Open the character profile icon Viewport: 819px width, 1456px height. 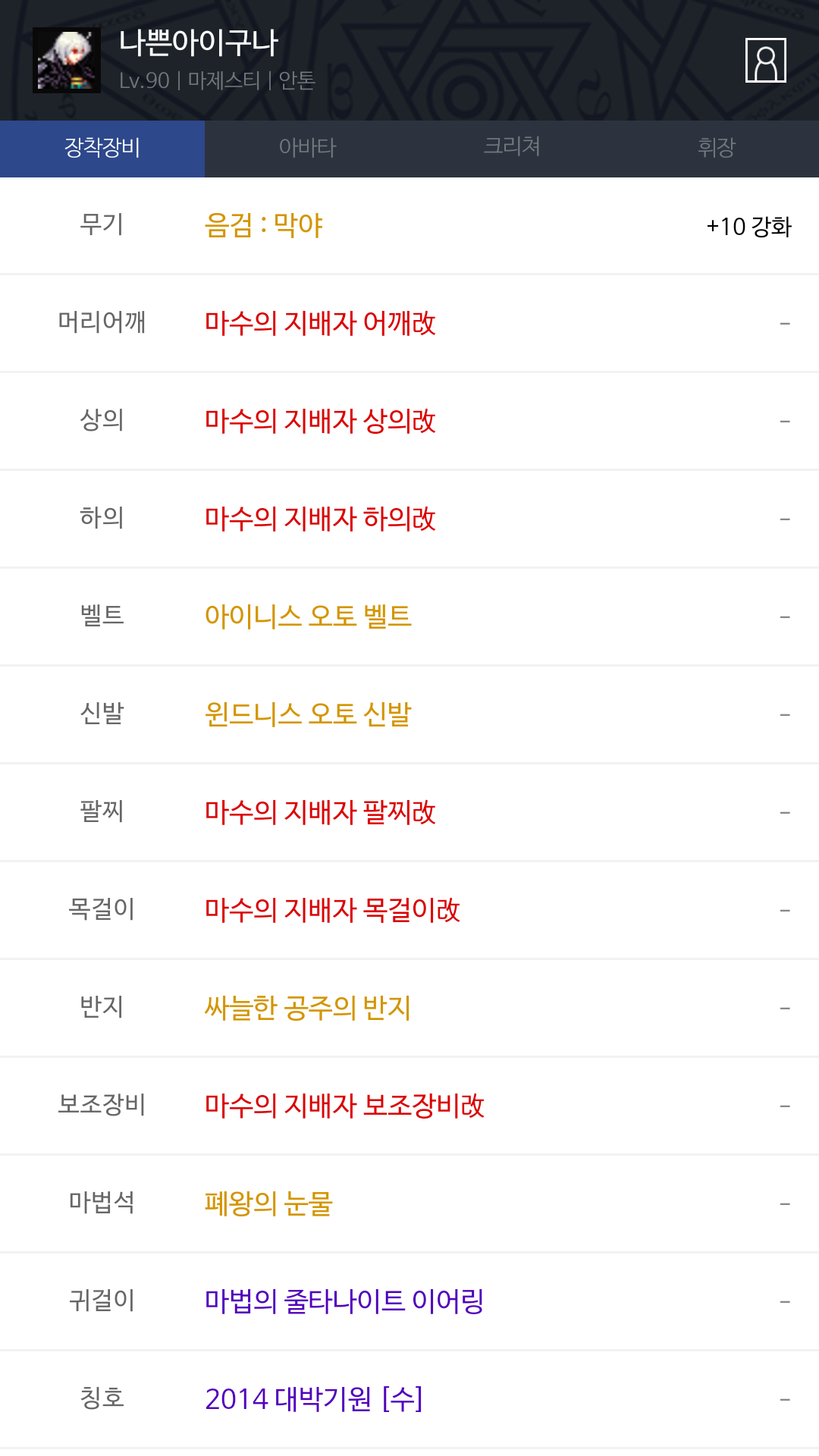(765, 60)
